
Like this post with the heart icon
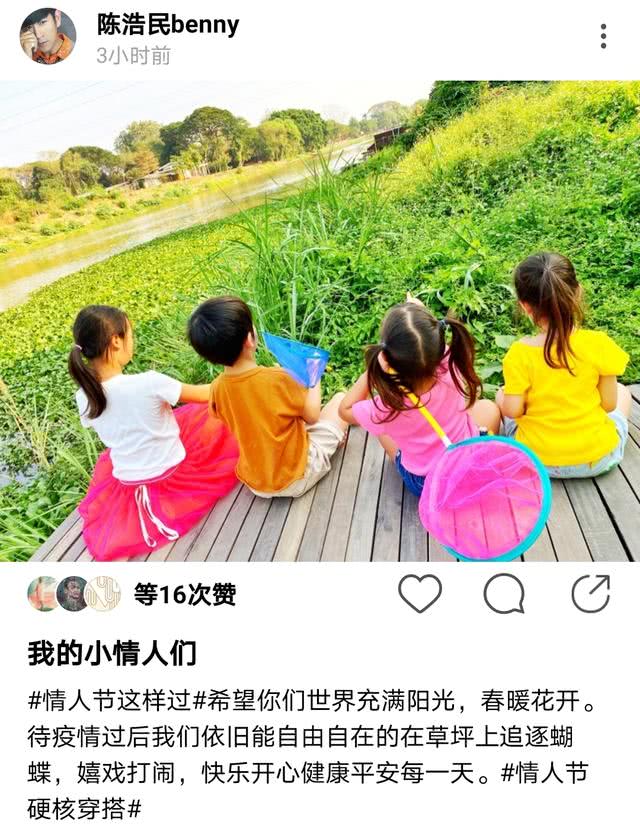419,594
